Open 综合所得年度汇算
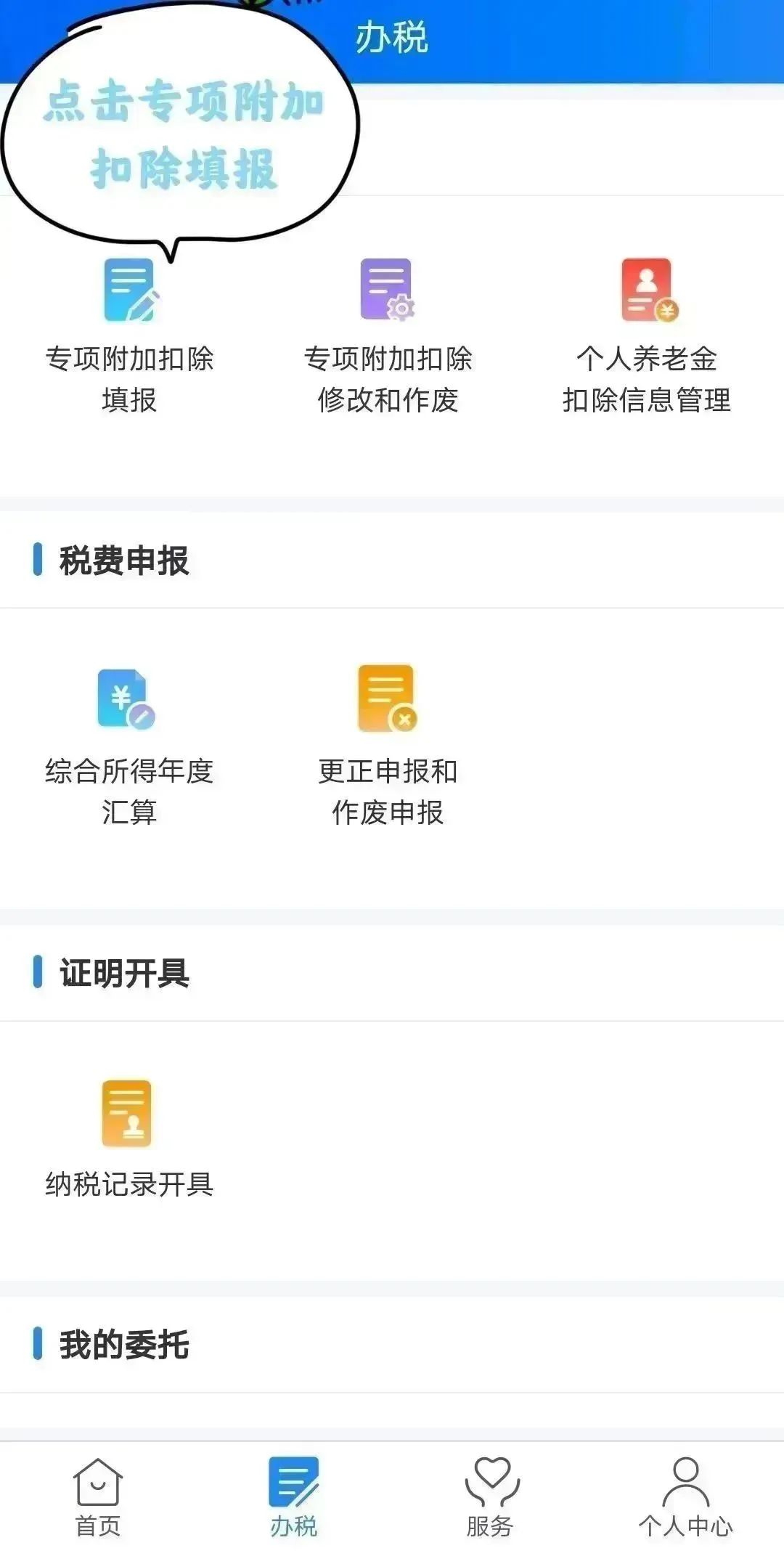This screenshot has height=1556, width=784. click(x=129, y=746)
